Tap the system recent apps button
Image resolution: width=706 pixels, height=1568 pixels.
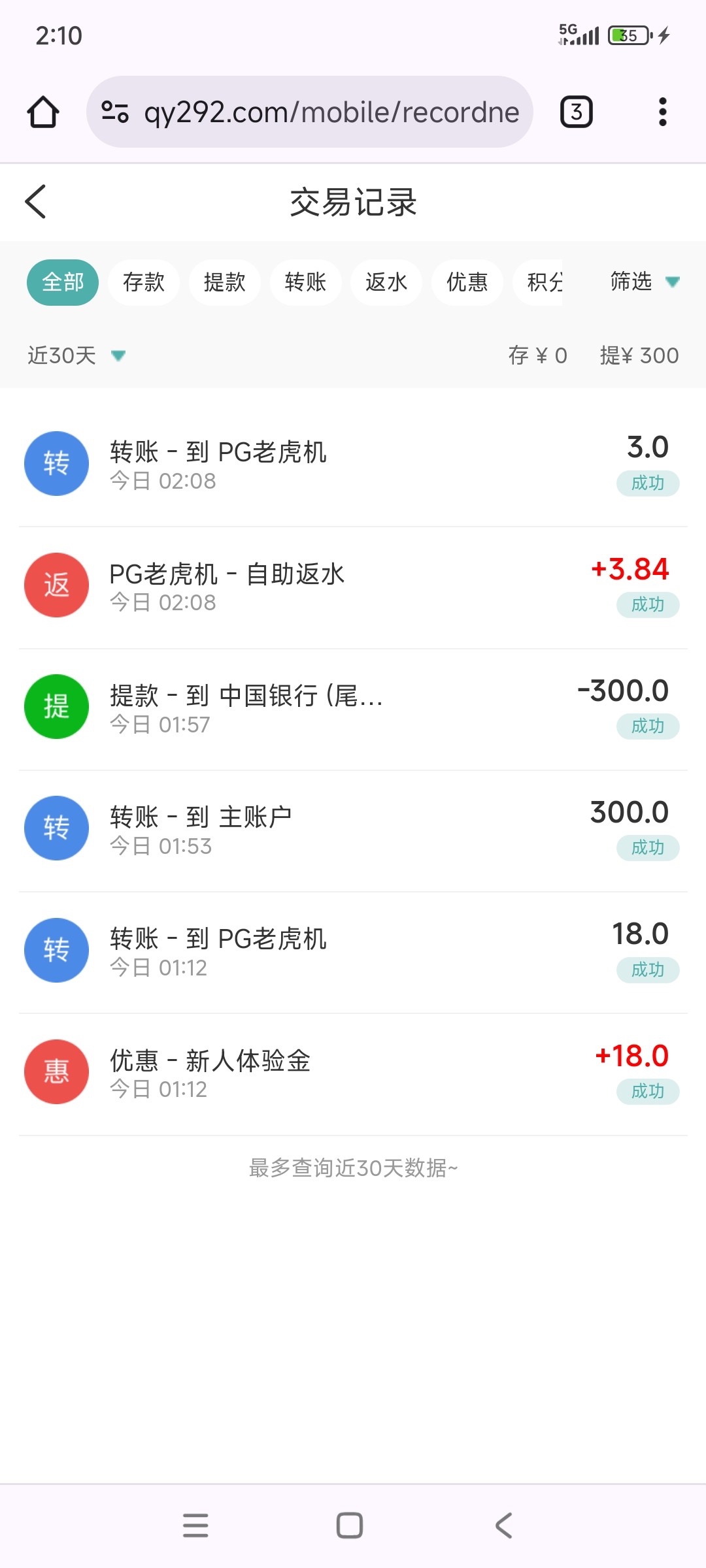(195, 1526)
